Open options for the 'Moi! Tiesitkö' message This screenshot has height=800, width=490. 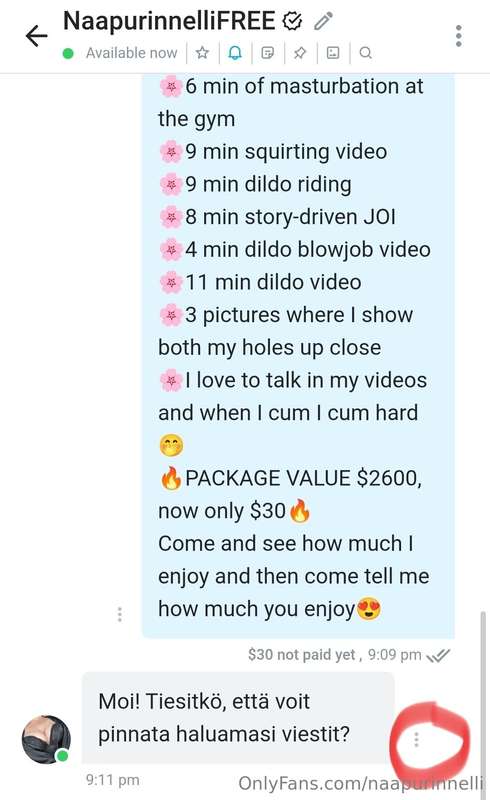coord(416,739)
